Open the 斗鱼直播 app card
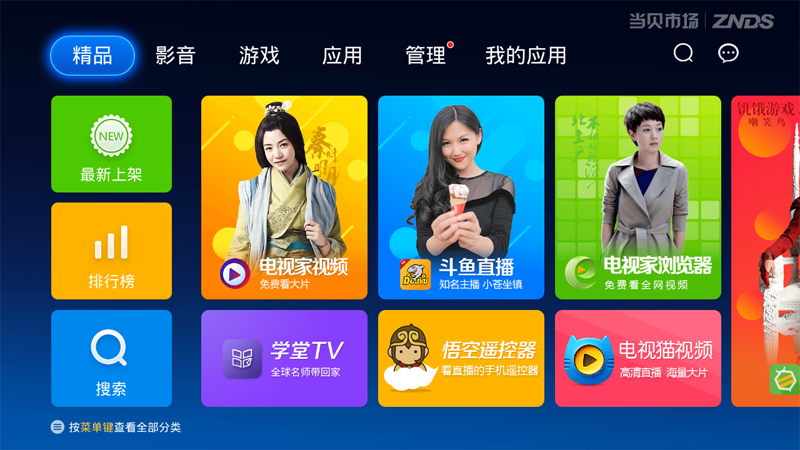The height and width of the screenshot is (450, 800). (461, 197)
